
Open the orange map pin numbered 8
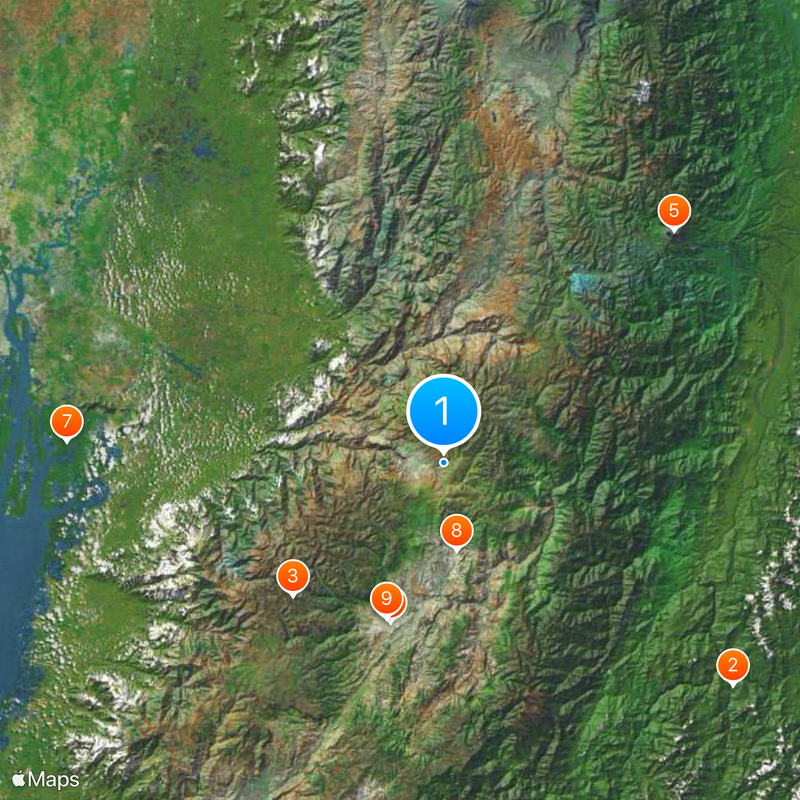456,530
